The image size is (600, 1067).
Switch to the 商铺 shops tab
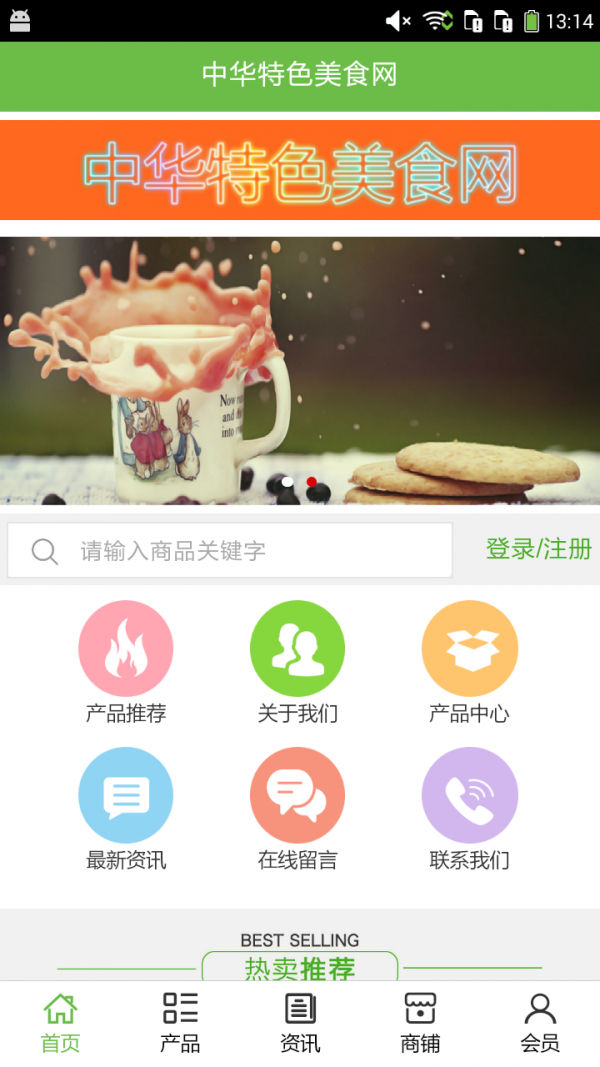420,1022
